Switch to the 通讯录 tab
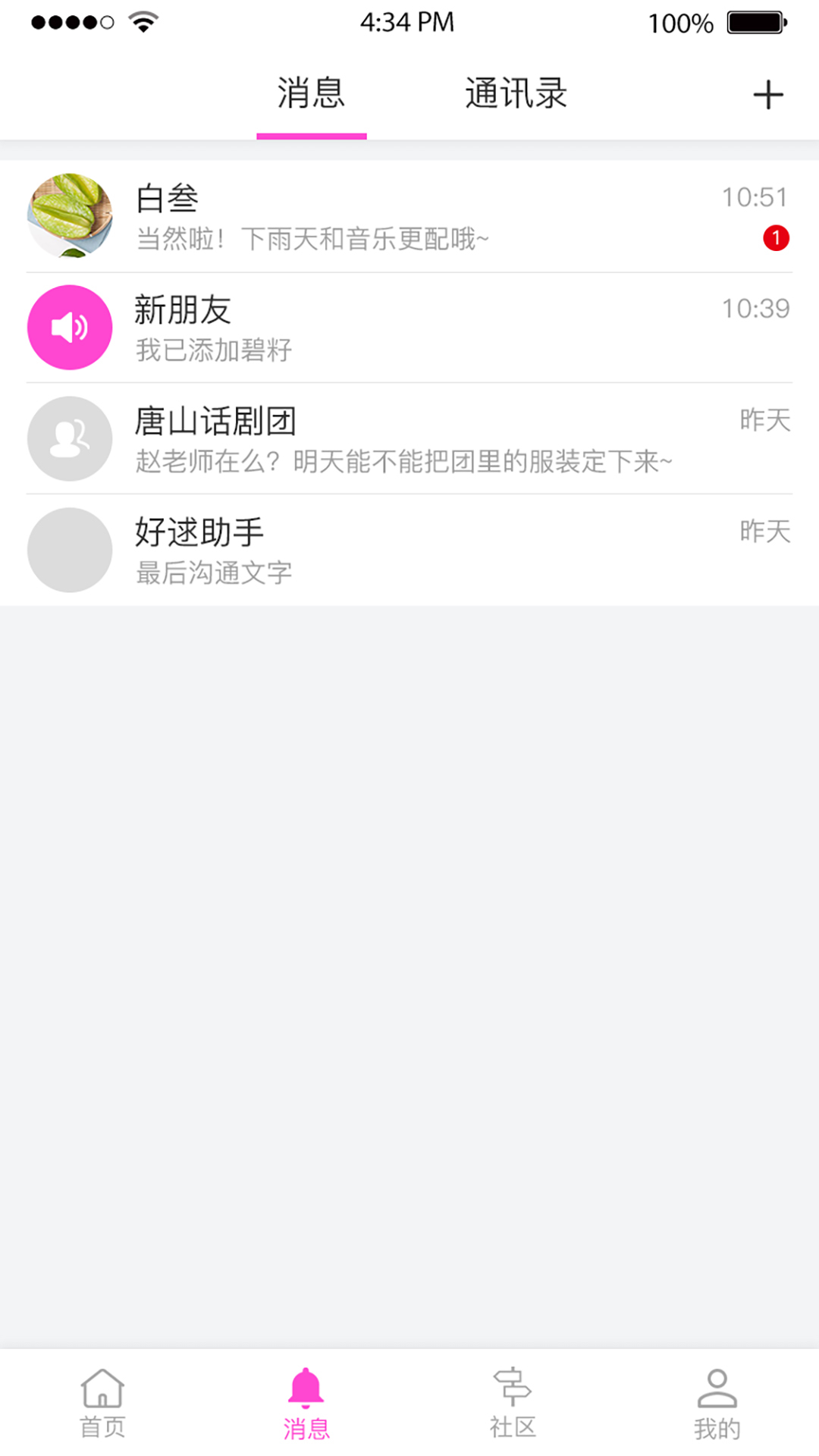 [516, 94]
